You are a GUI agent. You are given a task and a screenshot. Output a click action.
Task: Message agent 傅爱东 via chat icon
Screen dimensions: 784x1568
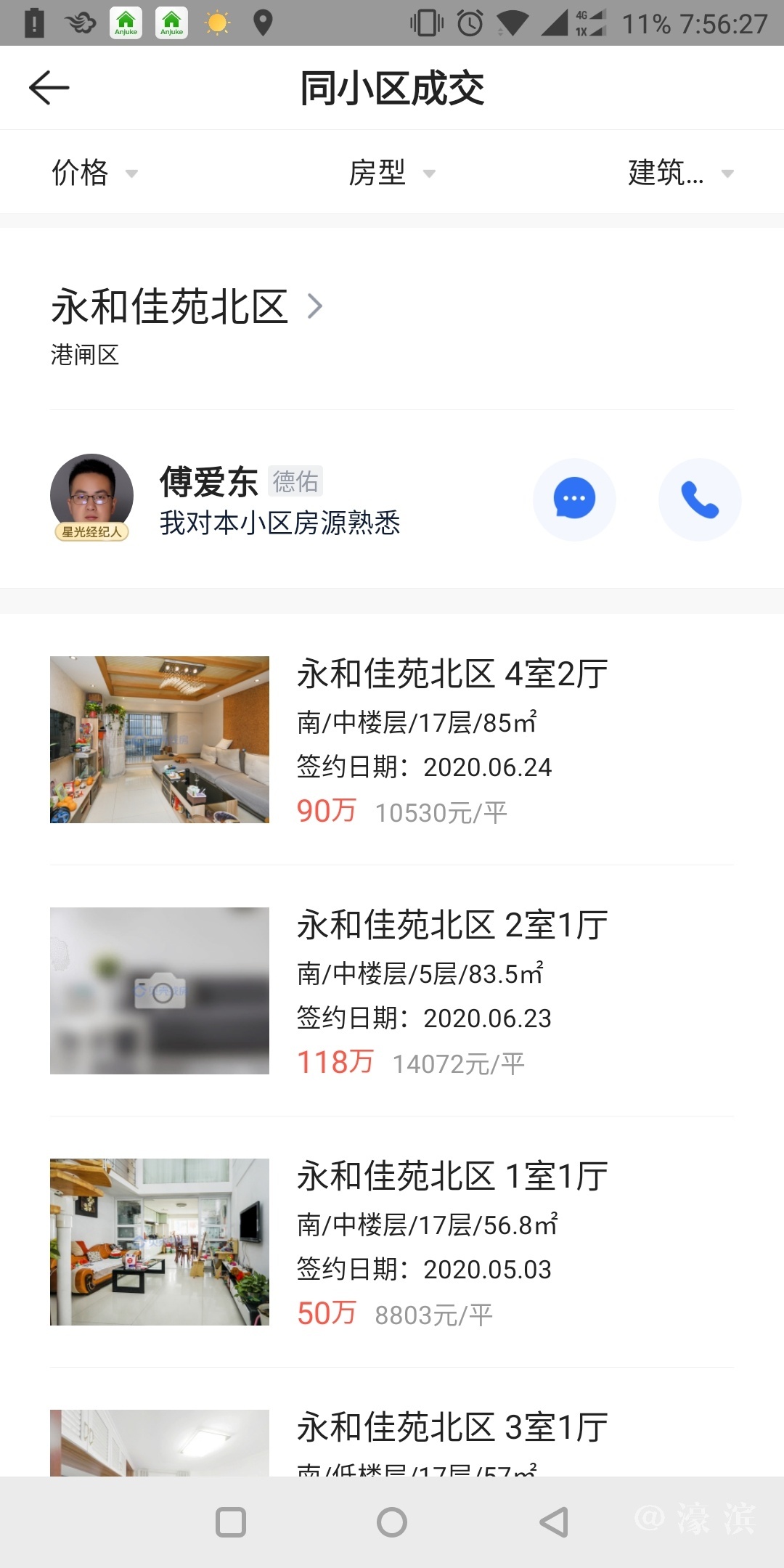coord(574,499)
